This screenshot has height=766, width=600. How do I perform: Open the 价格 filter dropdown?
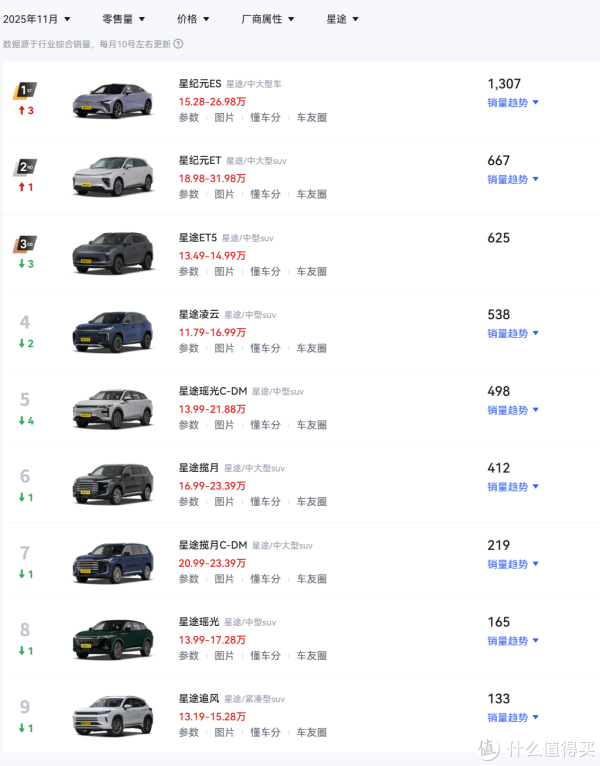click(192, 19)
